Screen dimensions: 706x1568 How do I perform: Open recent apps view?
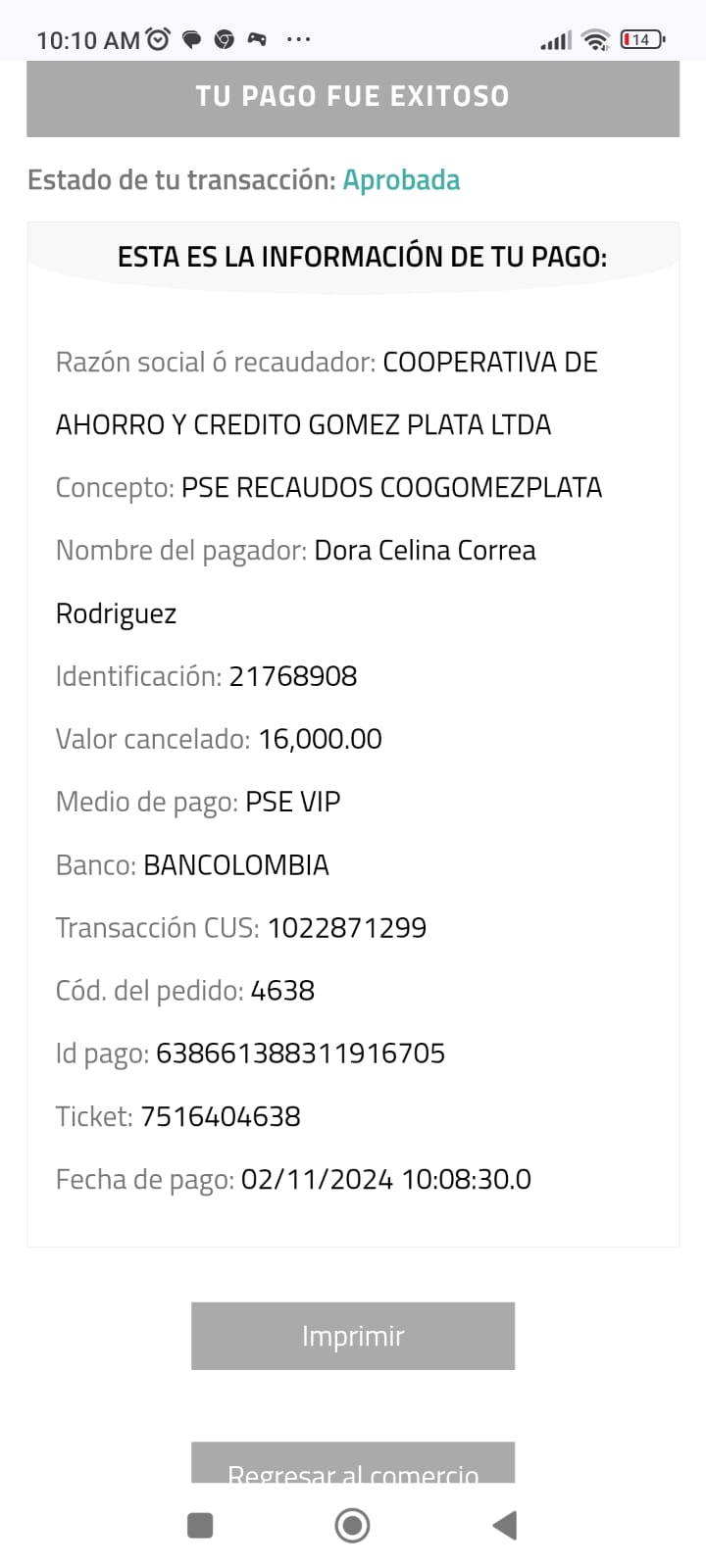coord(200,1525)
